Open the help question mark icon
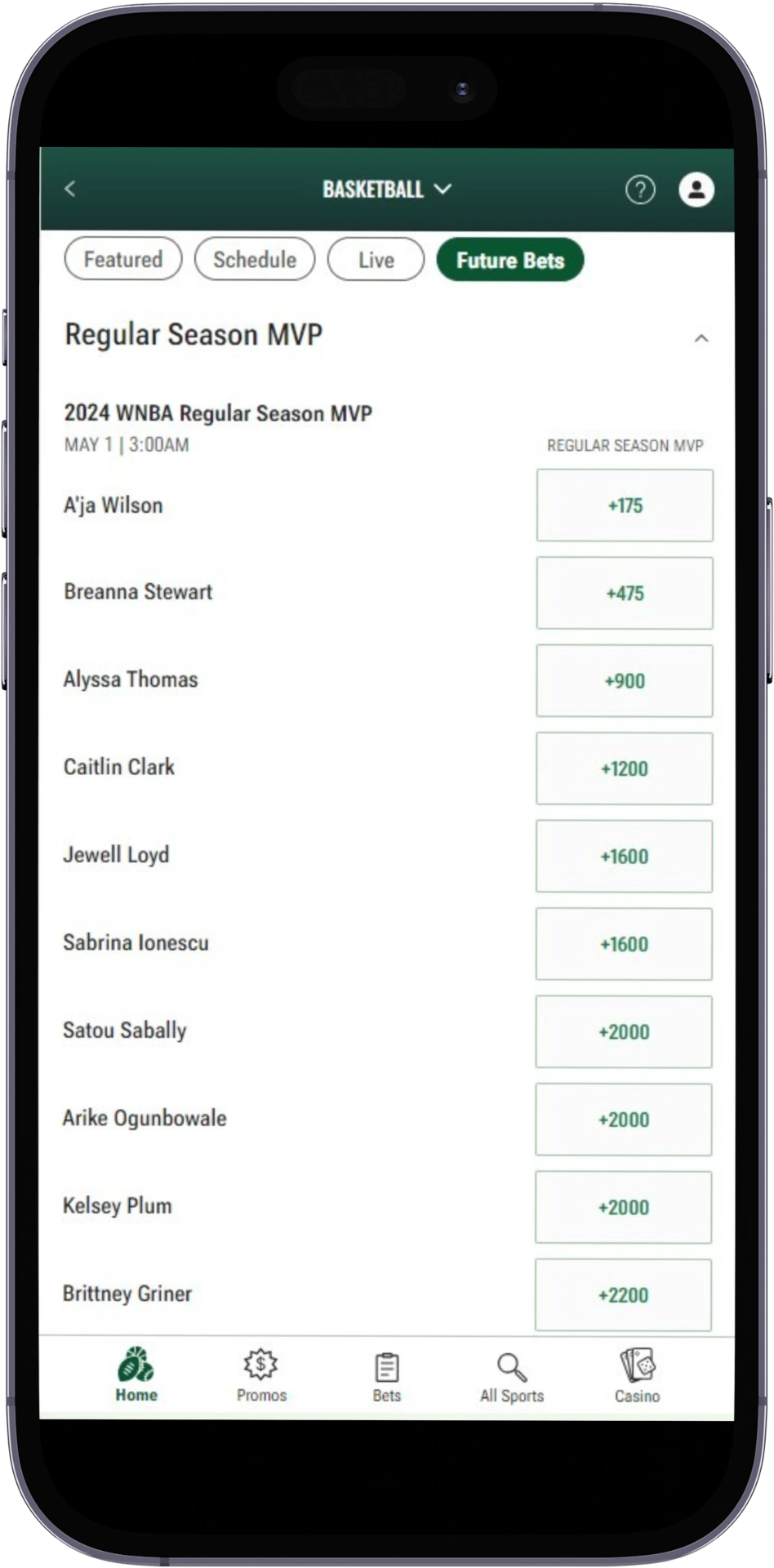The height and width of the screenshot is (1568, 774). click(640, 189)
